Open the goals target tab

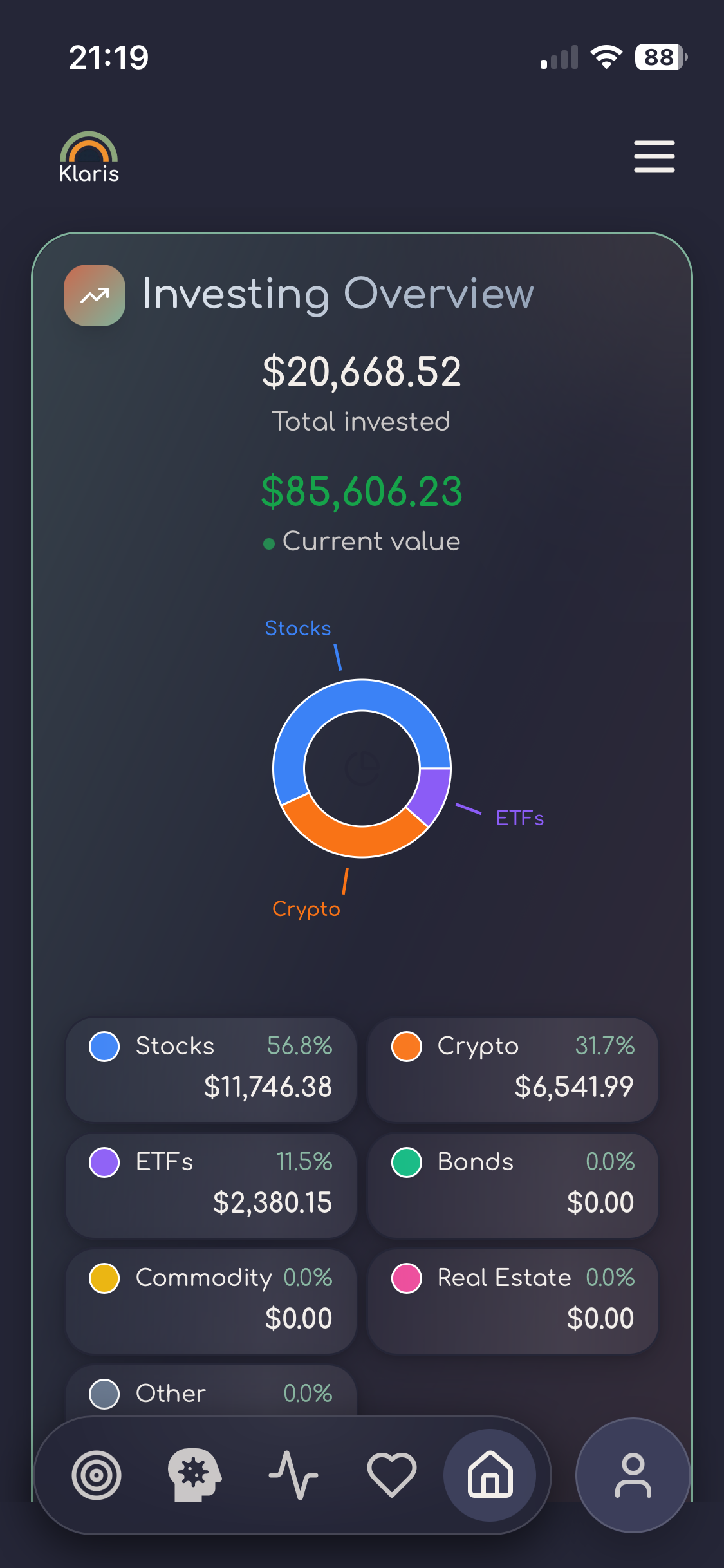[x=97, y=1475]
